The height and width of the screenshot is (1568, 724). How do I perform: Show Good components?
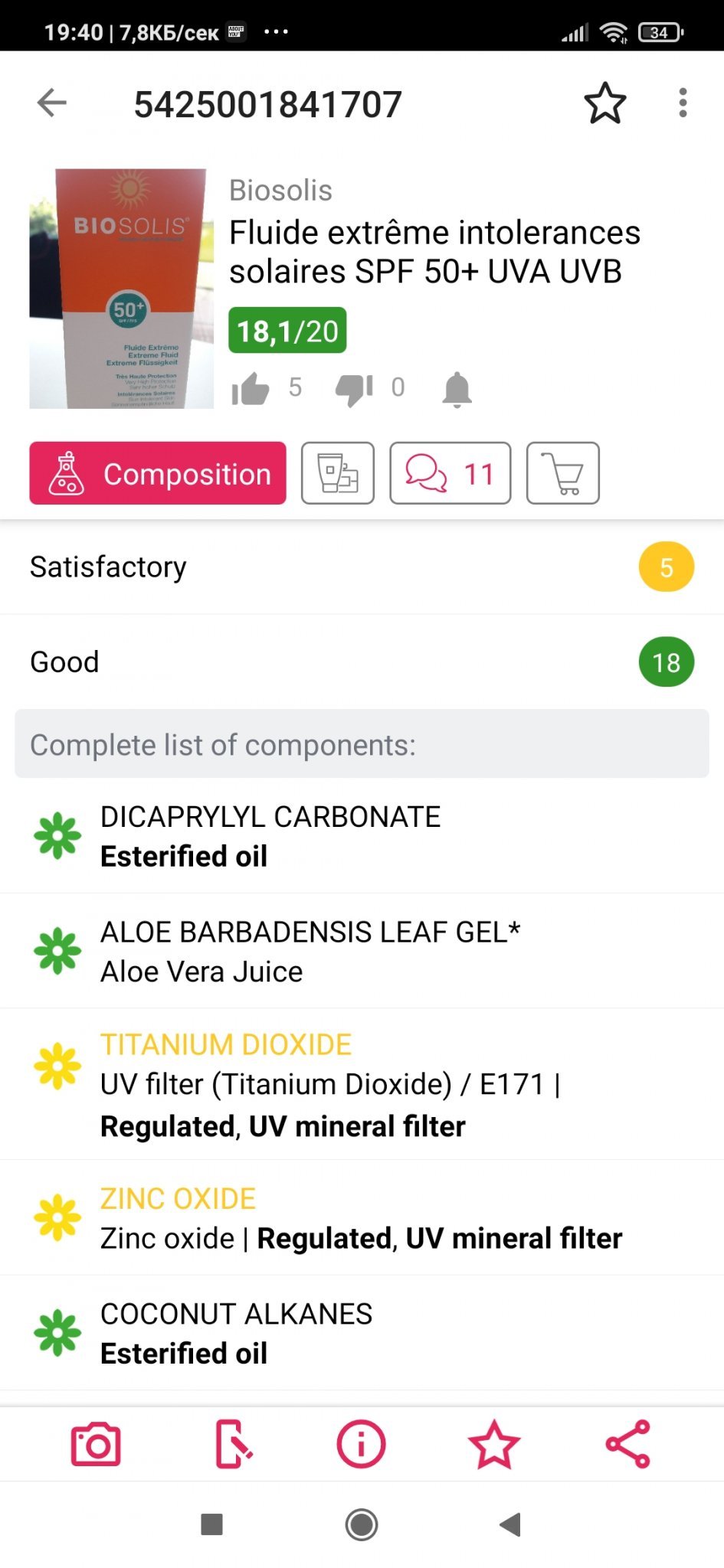click(362, 662)
